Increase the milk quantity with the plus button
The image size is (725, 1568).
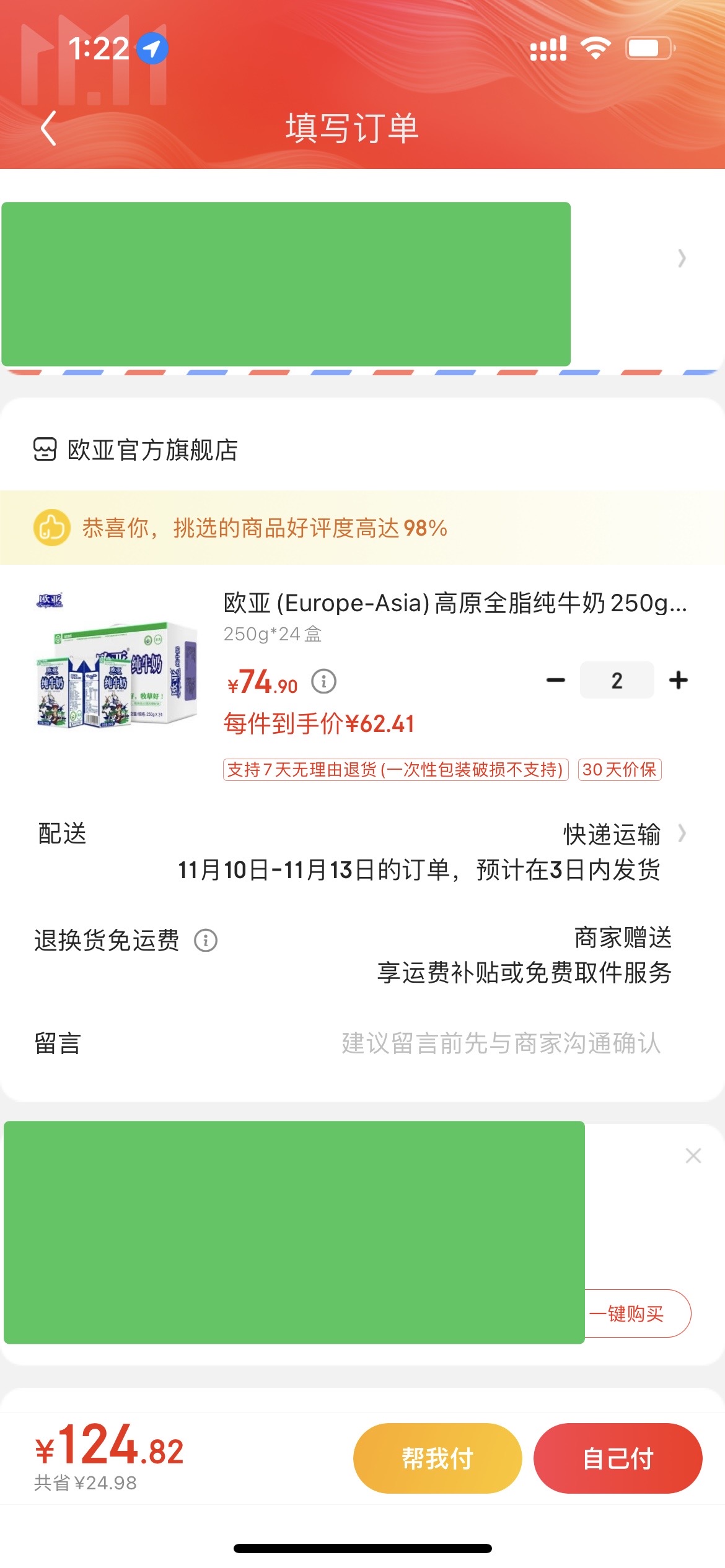[x=679, y=680]
